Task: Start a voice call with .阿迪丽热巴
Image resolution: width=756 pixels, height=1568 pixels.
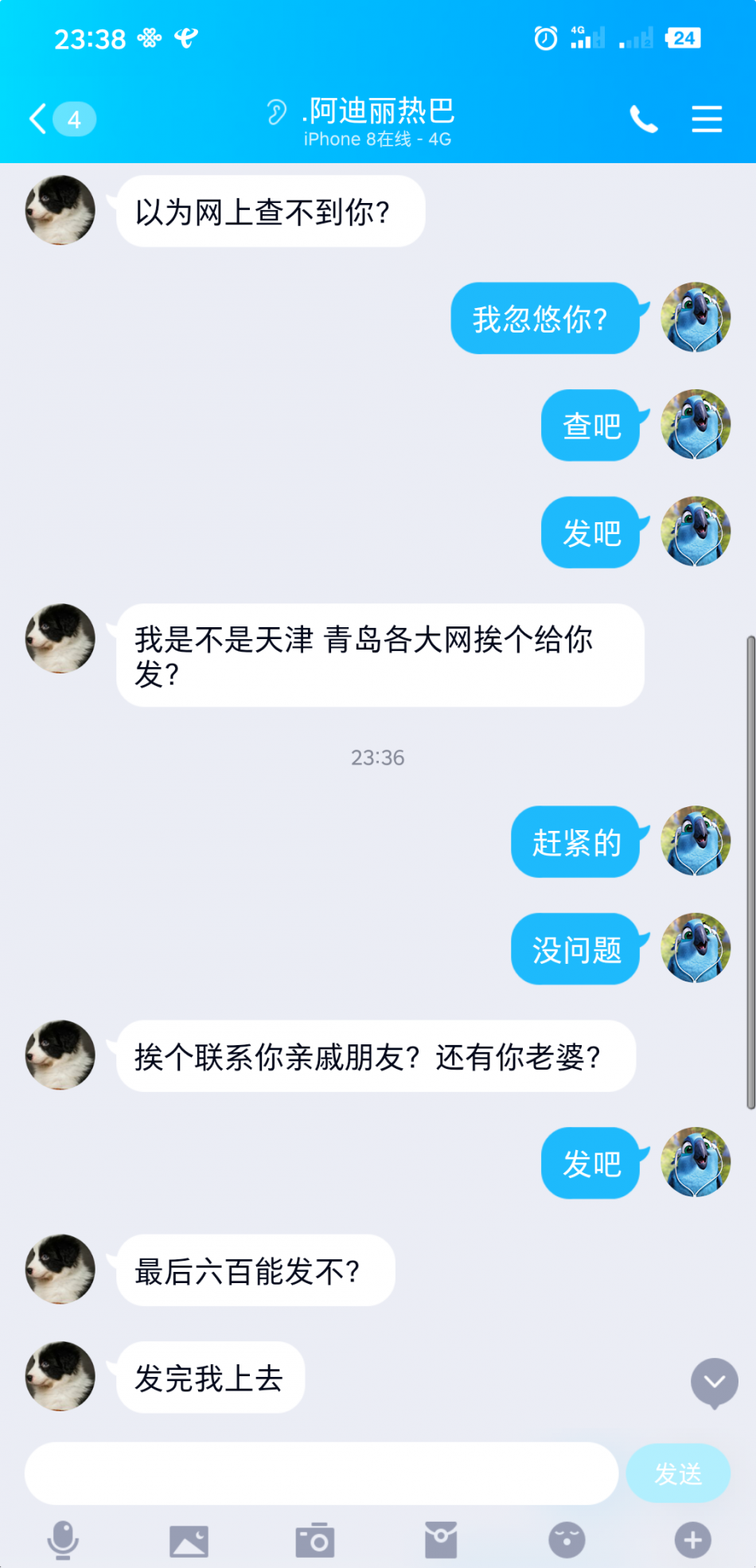Action: pyautogui.click(x=643, y=119)
